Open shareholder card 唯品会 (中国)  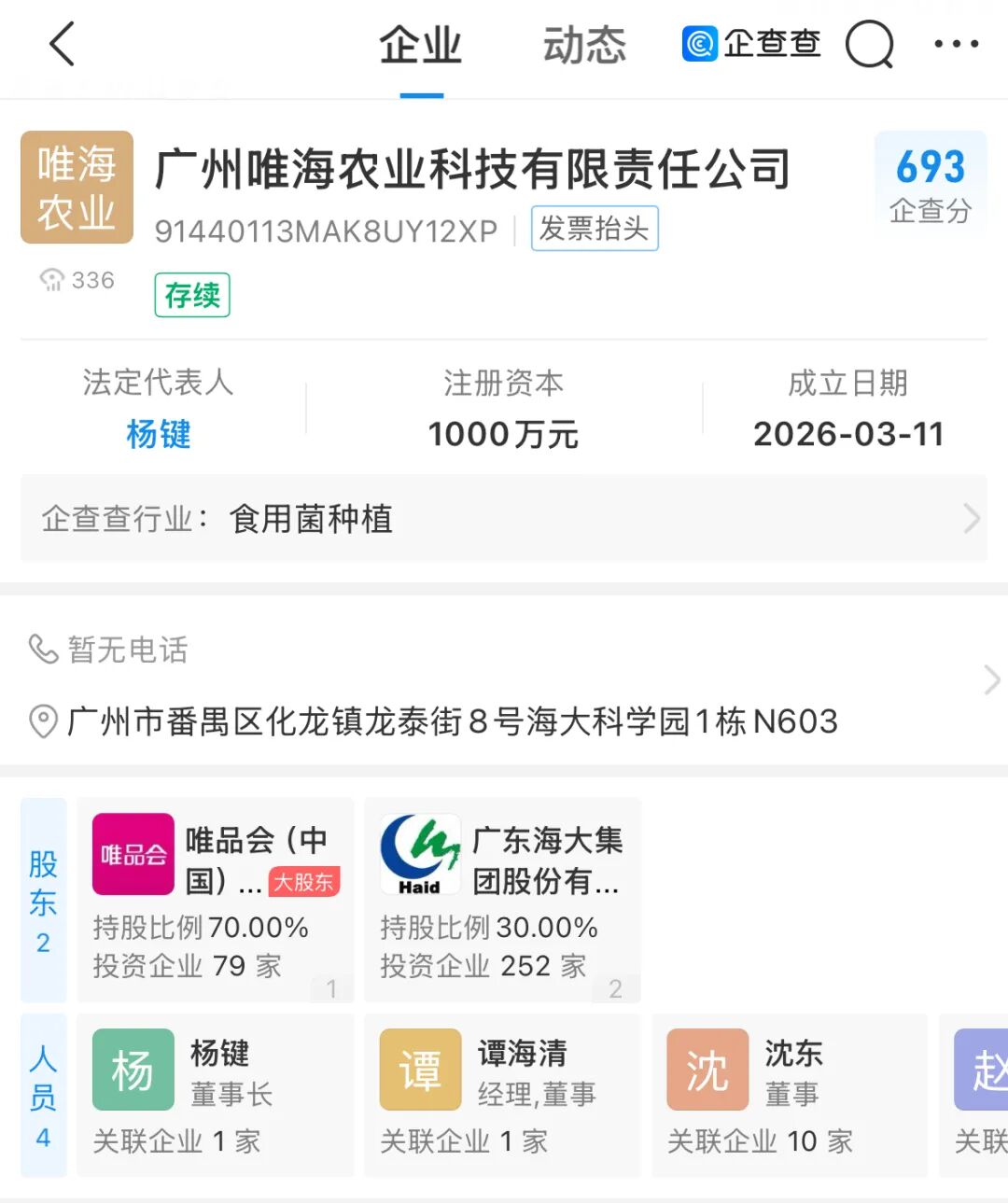pos(216,900)
